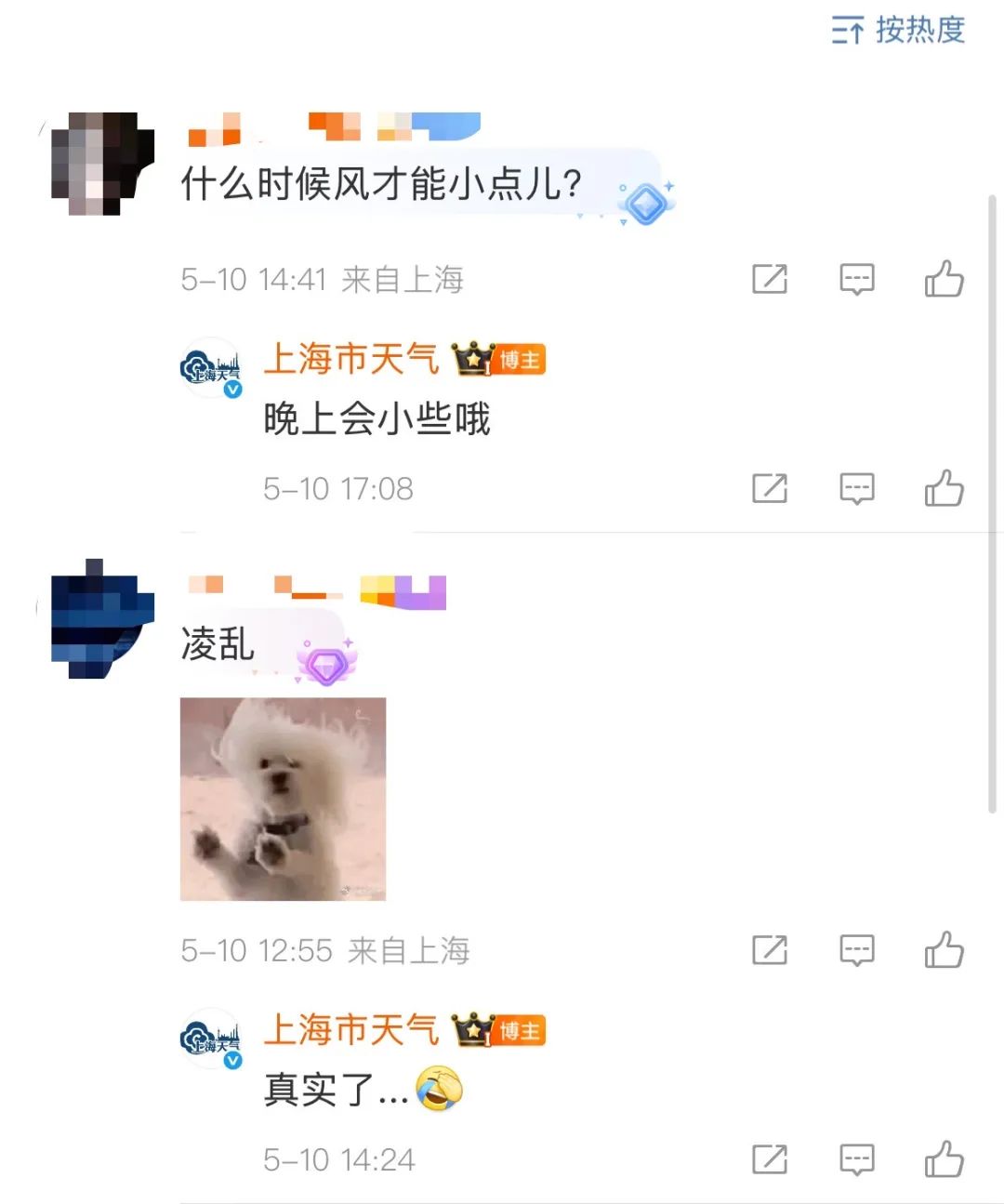Open the 按热度 sort option
This screenshot has width=1004, height=1204.
898,31
